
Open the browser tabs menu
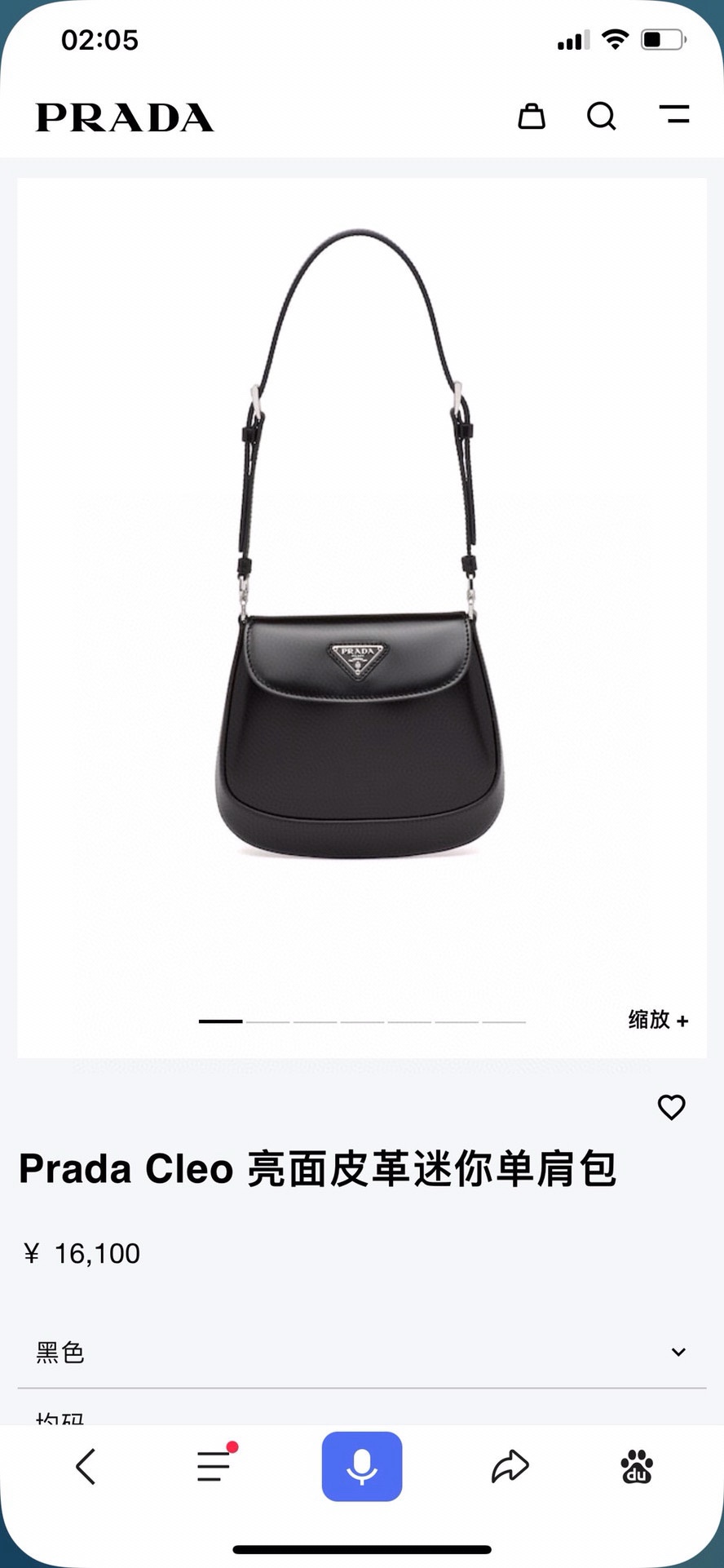(x=215, y=1464)
